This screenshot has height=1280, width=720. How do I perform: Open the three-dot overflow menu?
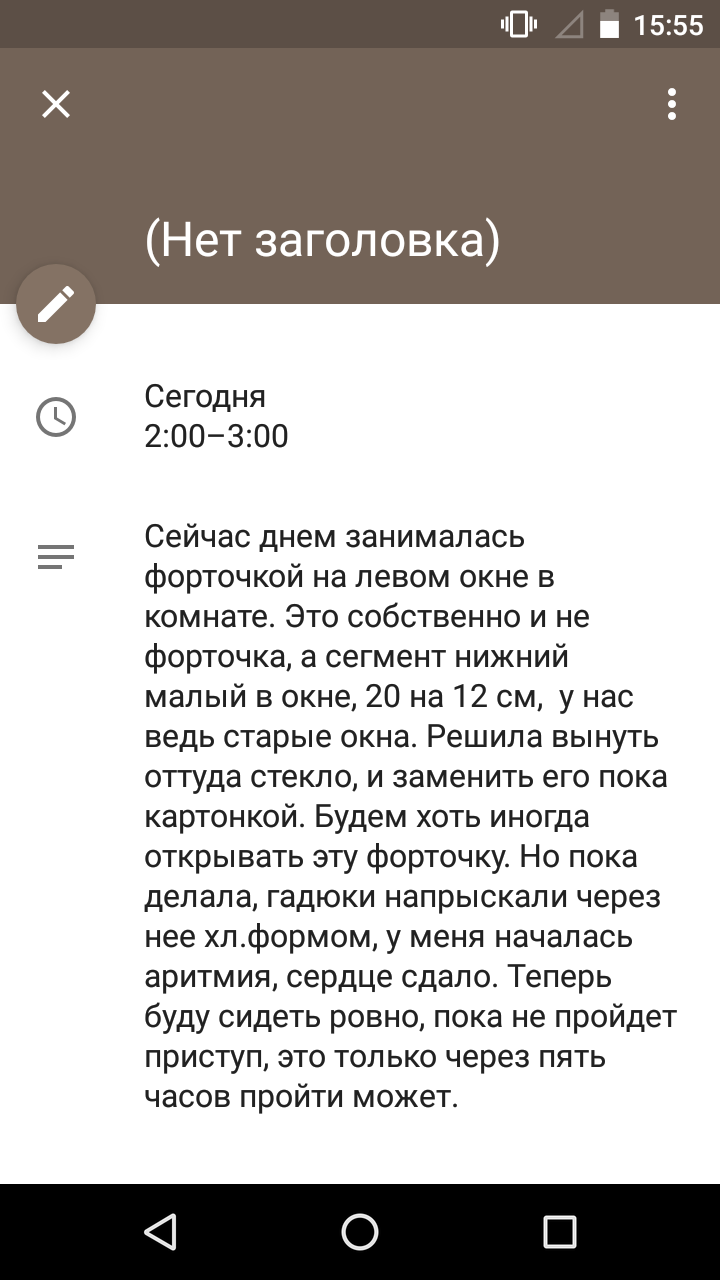[672, 104]
